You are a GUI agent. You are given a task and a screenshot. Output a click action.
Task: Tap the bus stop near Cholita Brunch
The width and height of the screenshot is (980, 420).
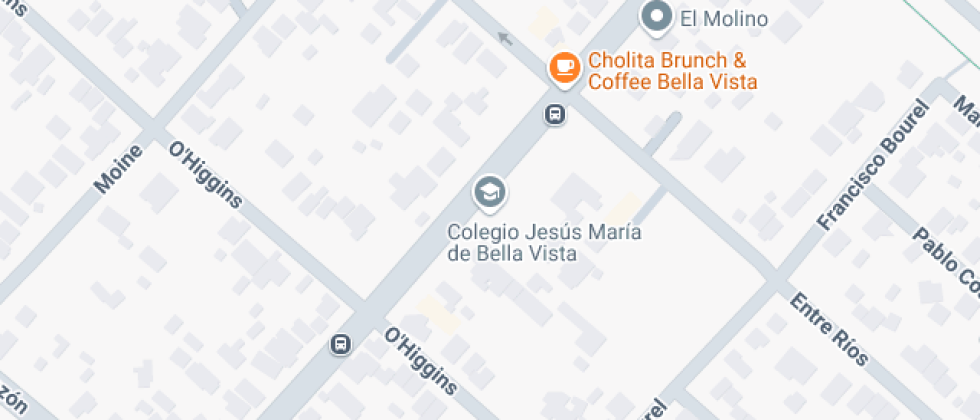click(x=554, y=114)
